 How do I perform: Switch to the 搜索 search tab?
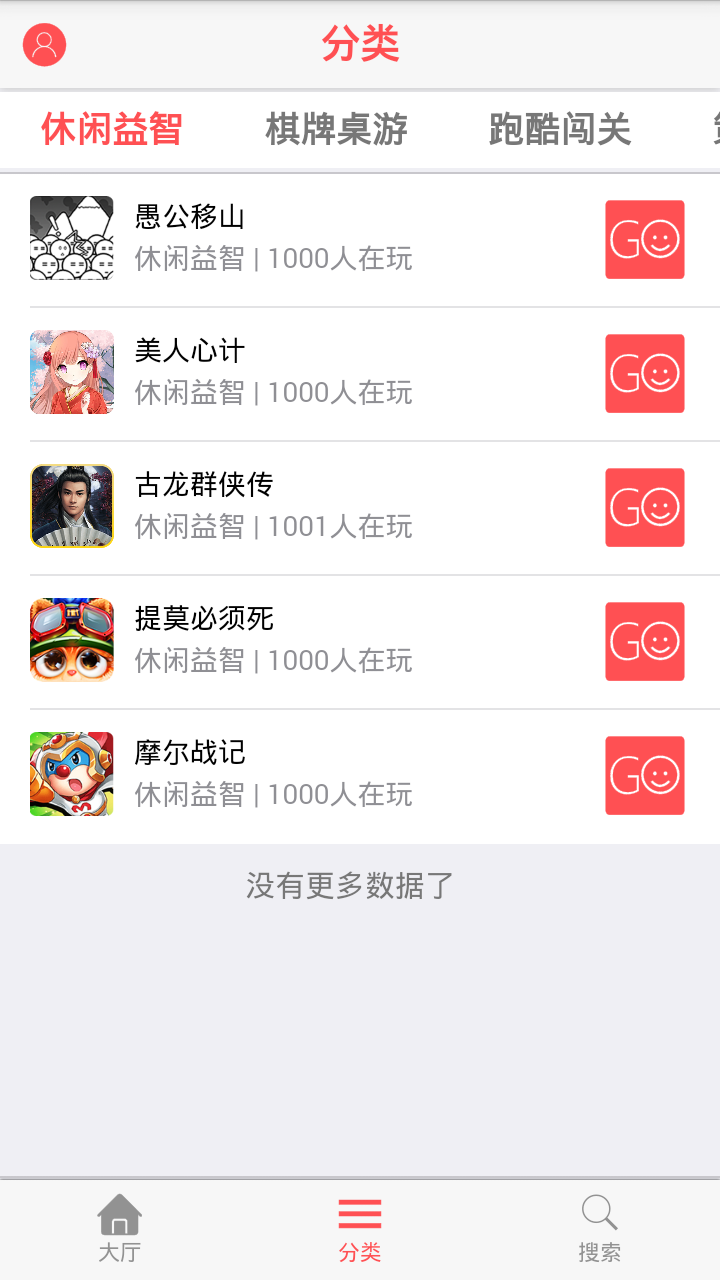[599, 1229]
